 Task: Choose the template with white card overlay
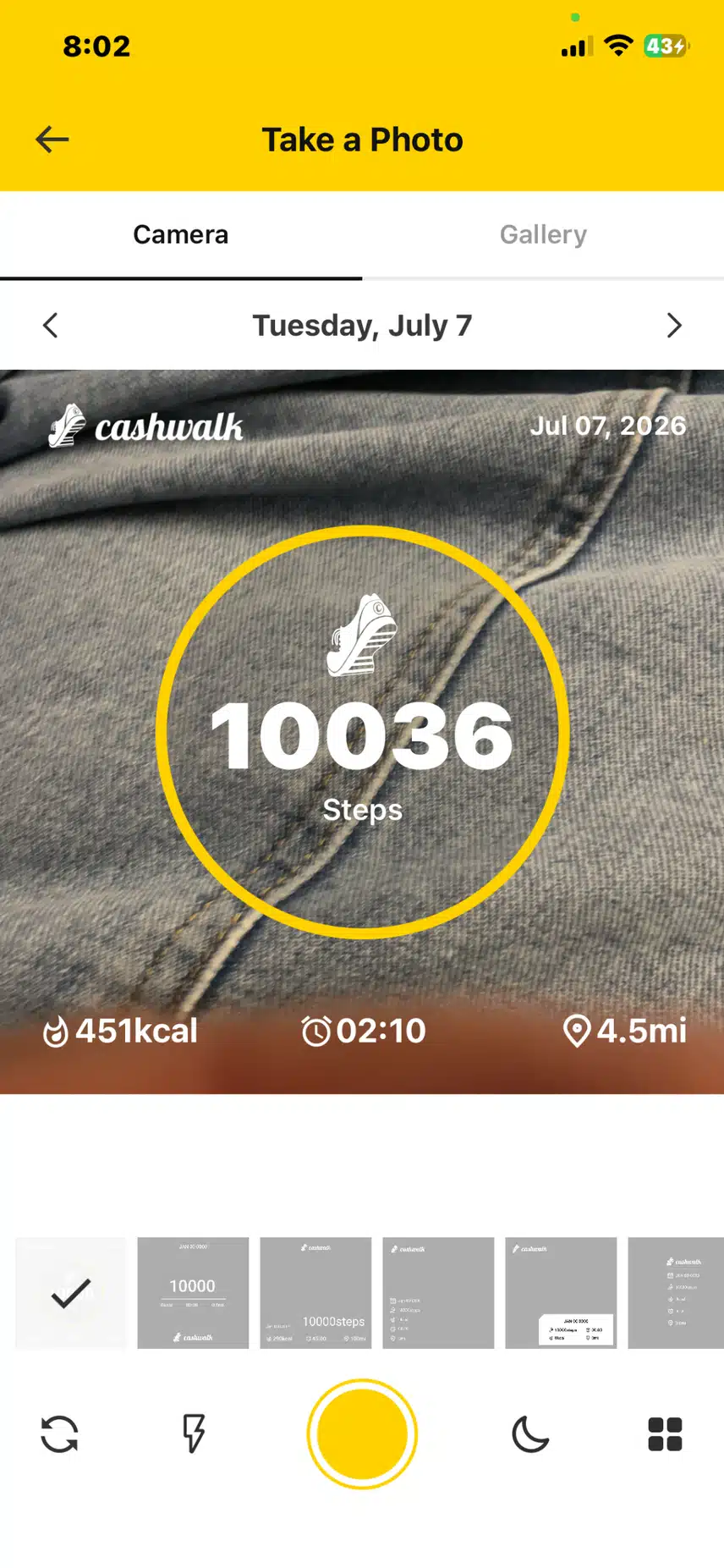pyautogui.click(x=561, y=1293)
